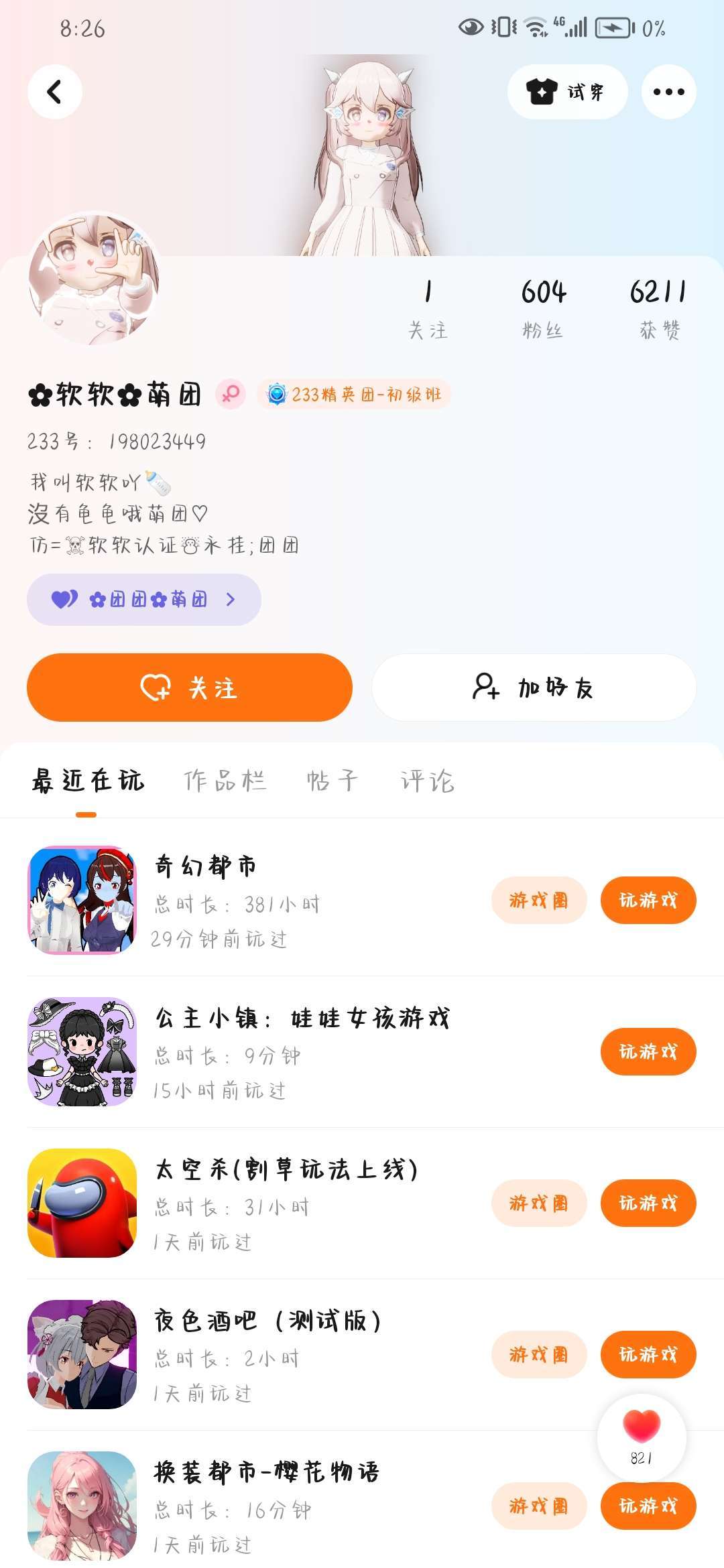The image size is (724, 1568).
Task: Open the 团团萌团 couple chip
Action: (143, 599)
